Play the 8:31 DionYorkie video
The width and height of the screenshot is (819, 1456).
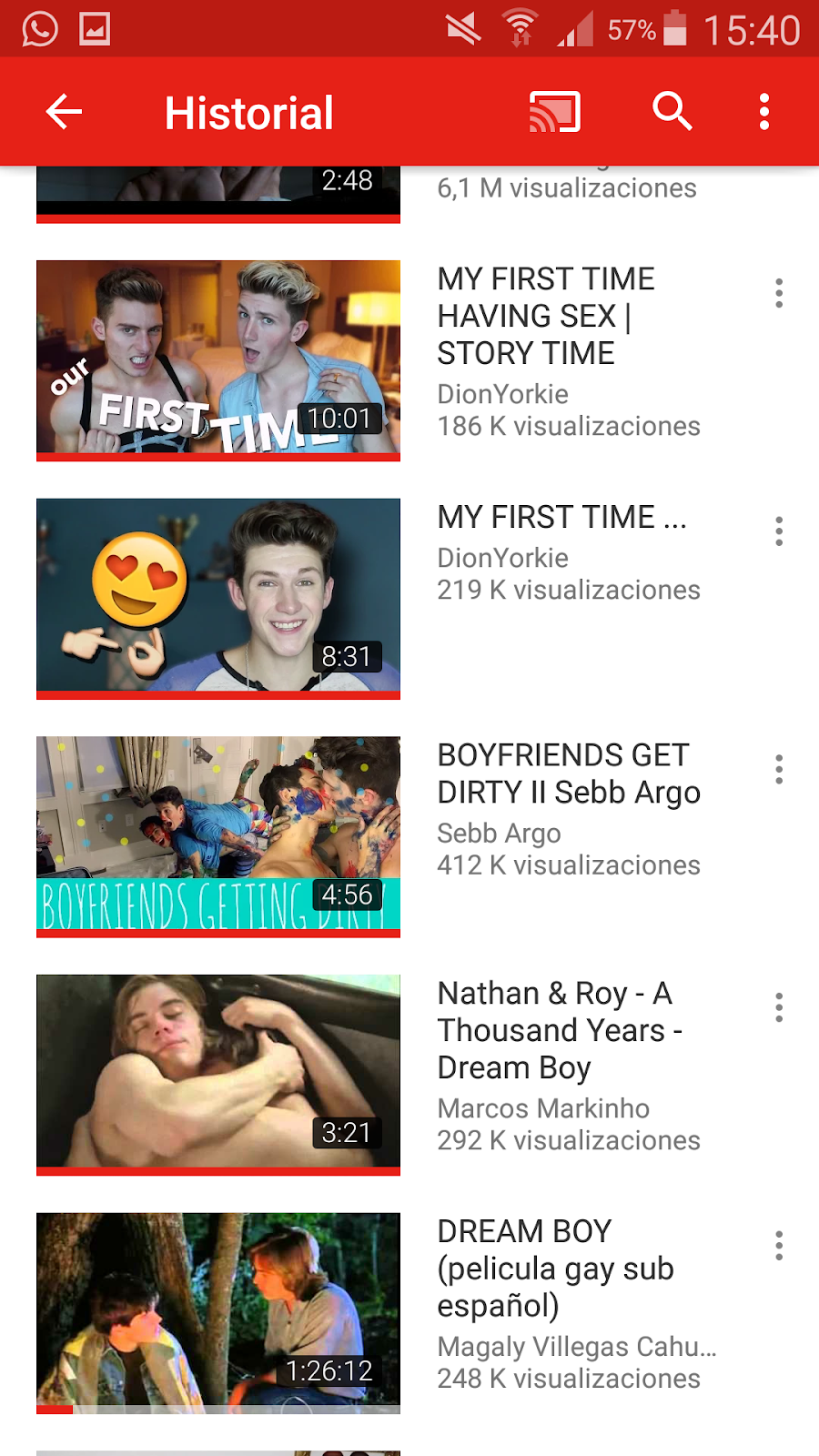[x=218, y=595]
